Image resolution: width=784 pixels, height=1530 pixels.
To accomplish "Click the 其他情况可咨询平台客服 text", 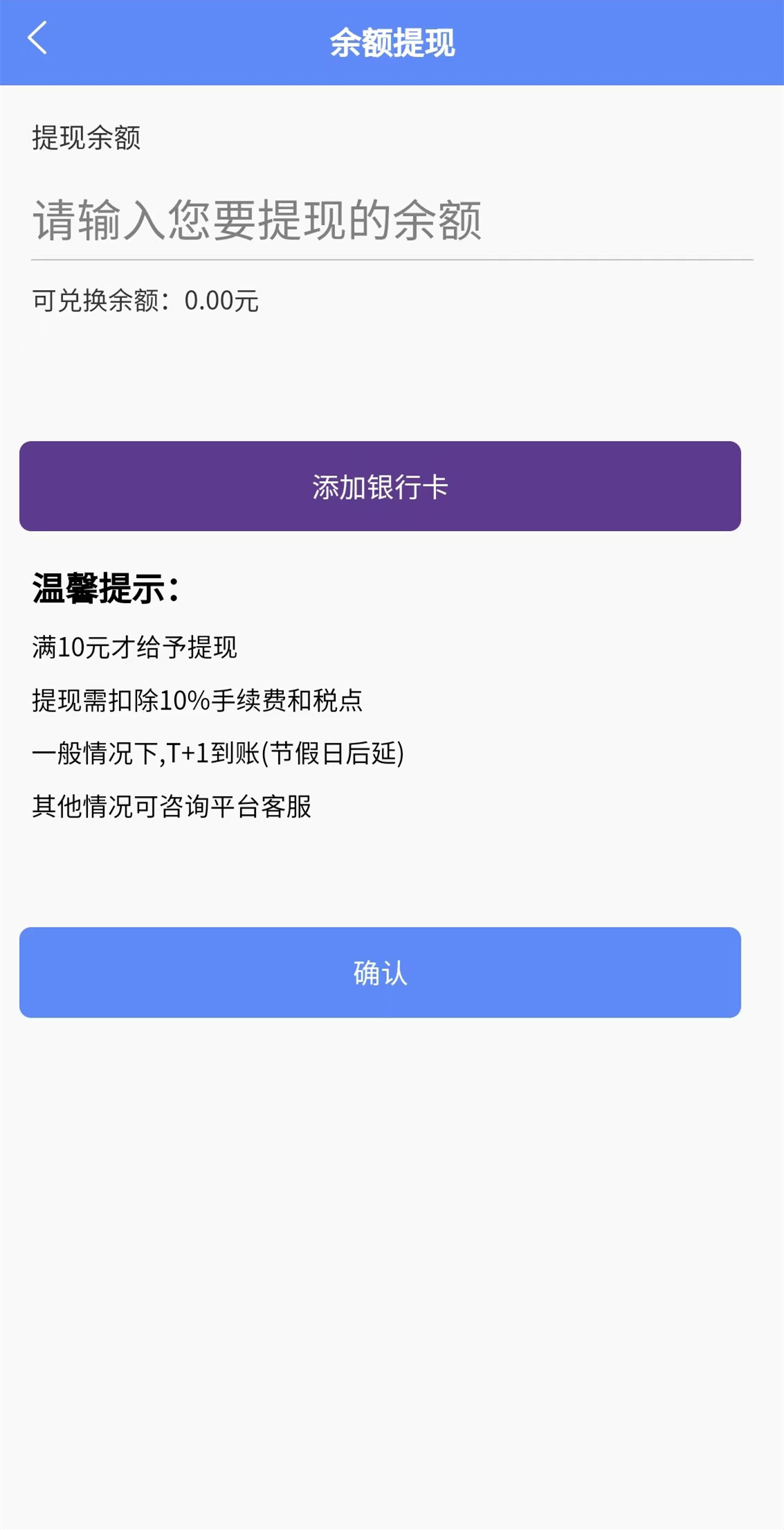I will point(173,808).
